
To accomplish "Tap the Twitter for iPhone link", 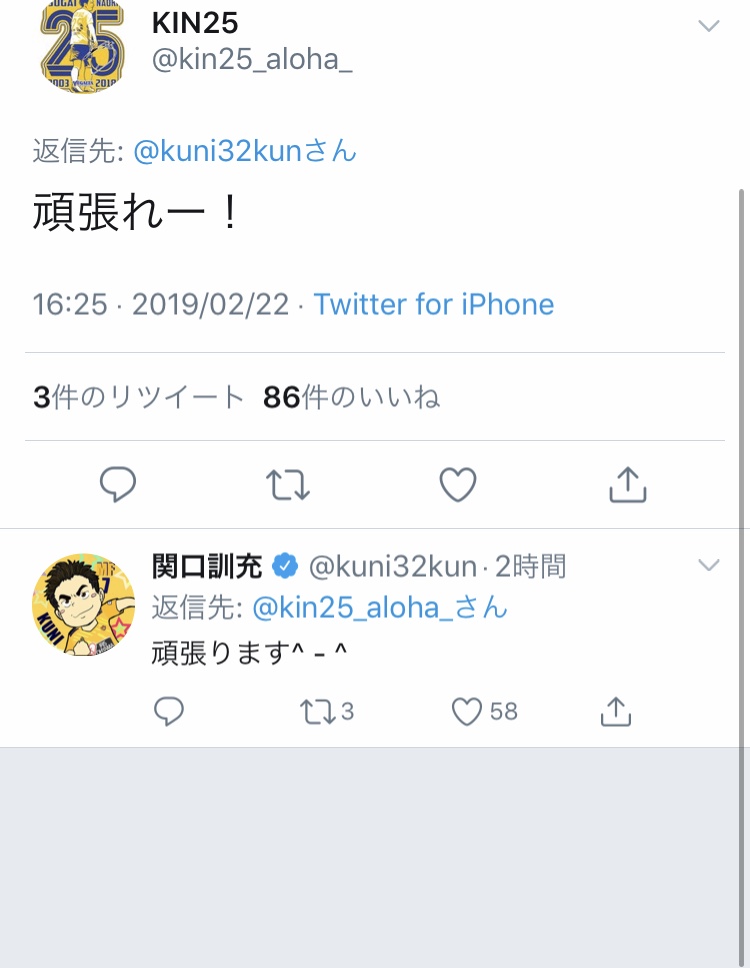I will (433, 304).
